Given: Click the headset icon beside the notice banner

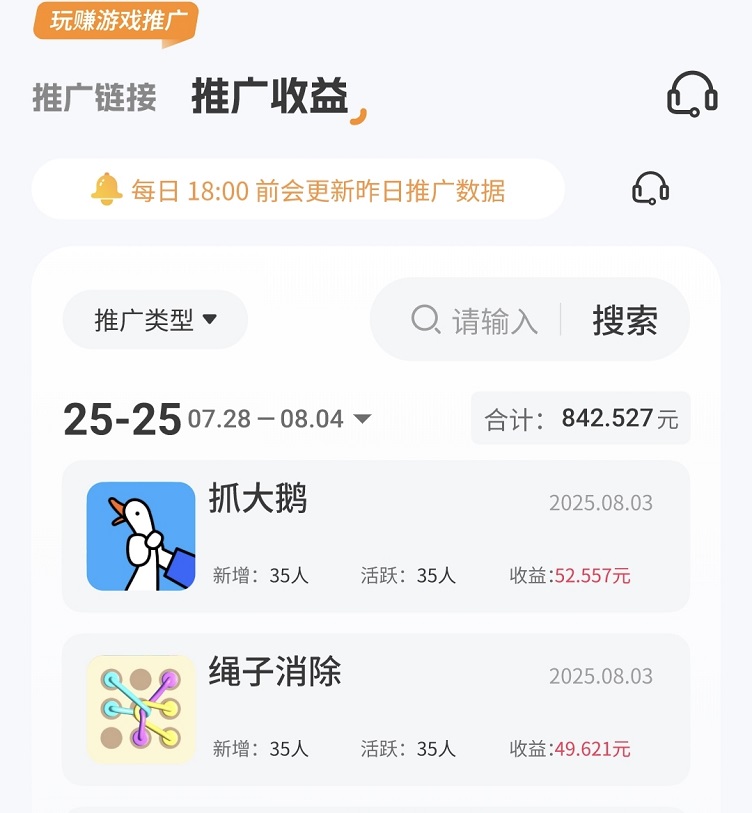Looking at the screenshot, I should point(651,189).
